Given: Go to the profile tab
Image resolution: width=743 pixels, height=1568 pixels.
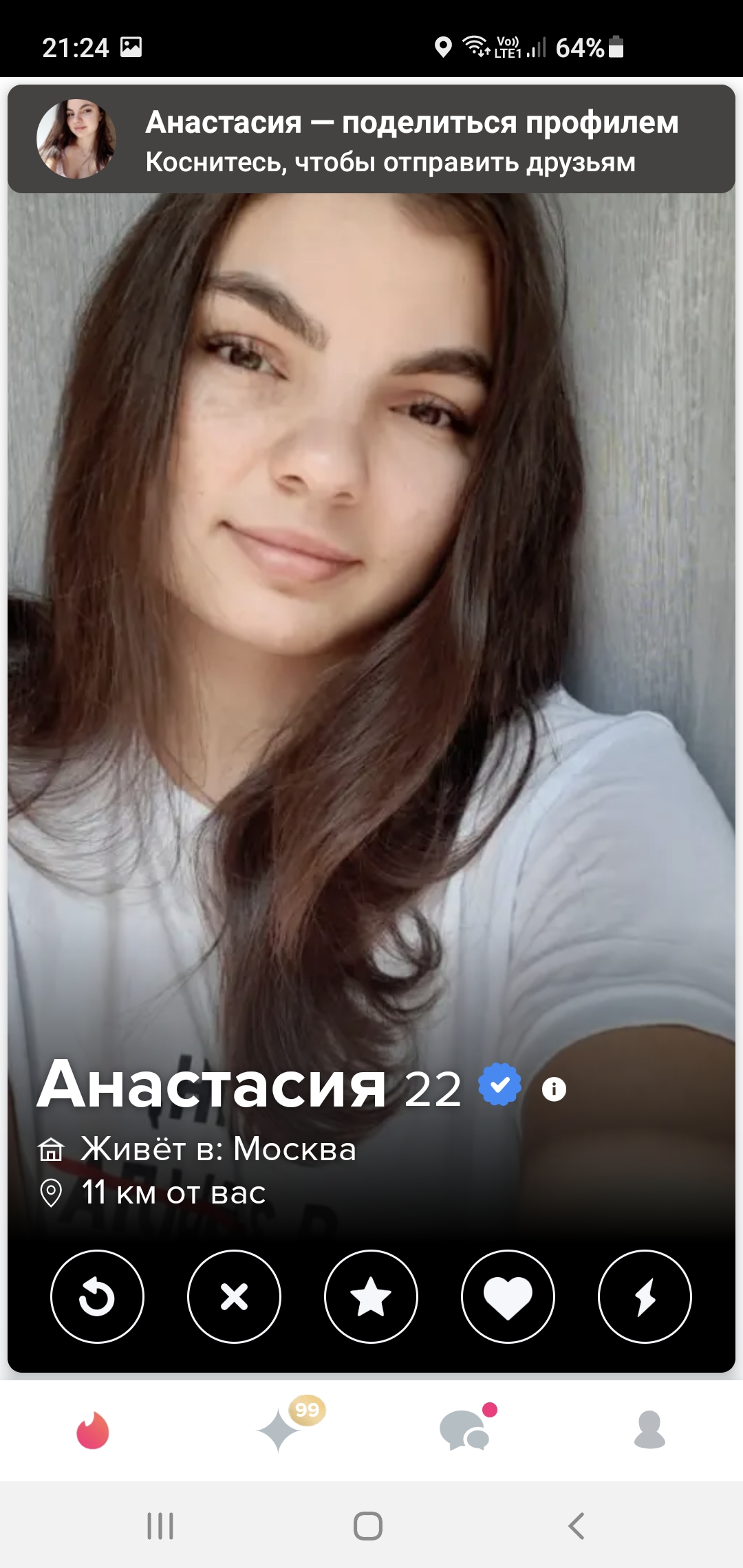Looking at the screenshot, I should click(649, 1430).
